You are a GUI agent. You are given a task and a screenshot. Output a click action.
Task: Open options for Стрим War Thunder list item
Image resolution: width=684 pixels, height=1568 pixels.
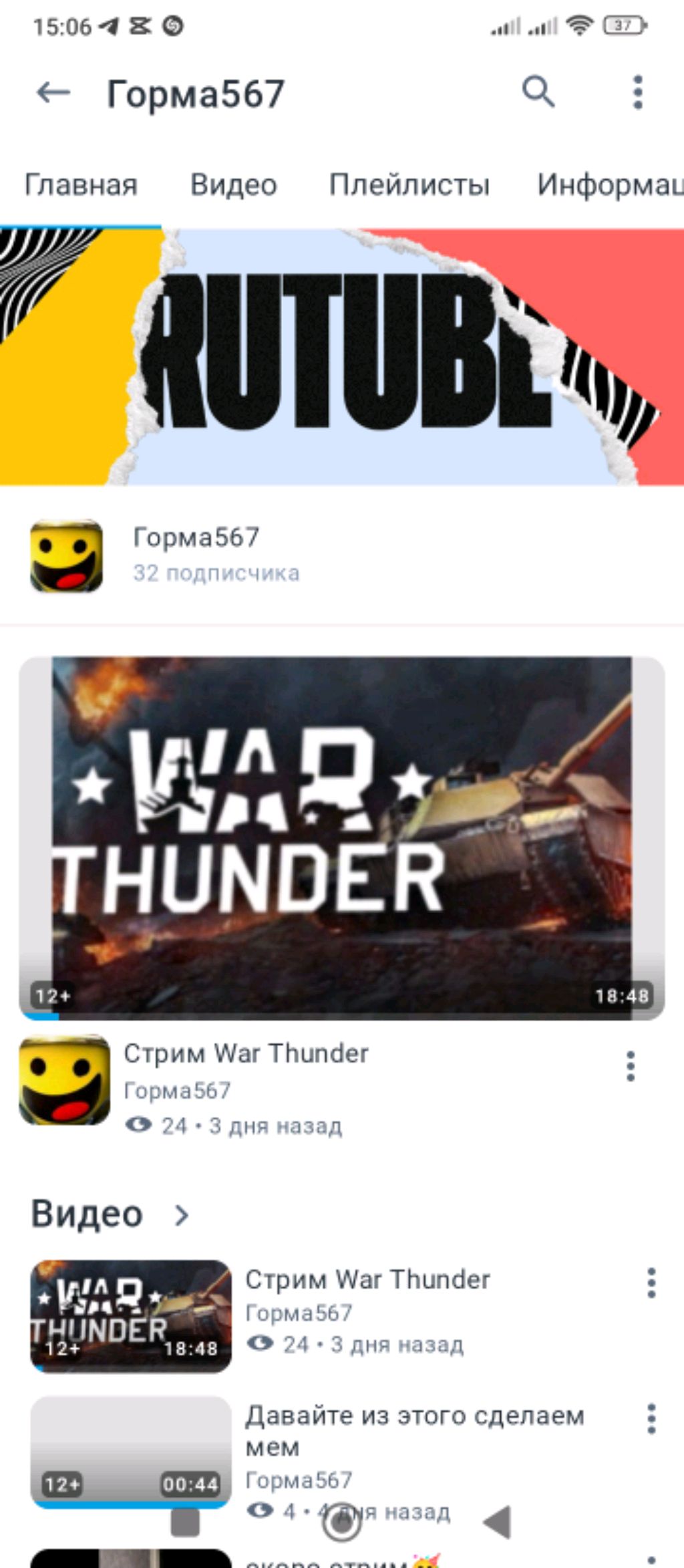pyautogui.click(x=651, y=1283)
